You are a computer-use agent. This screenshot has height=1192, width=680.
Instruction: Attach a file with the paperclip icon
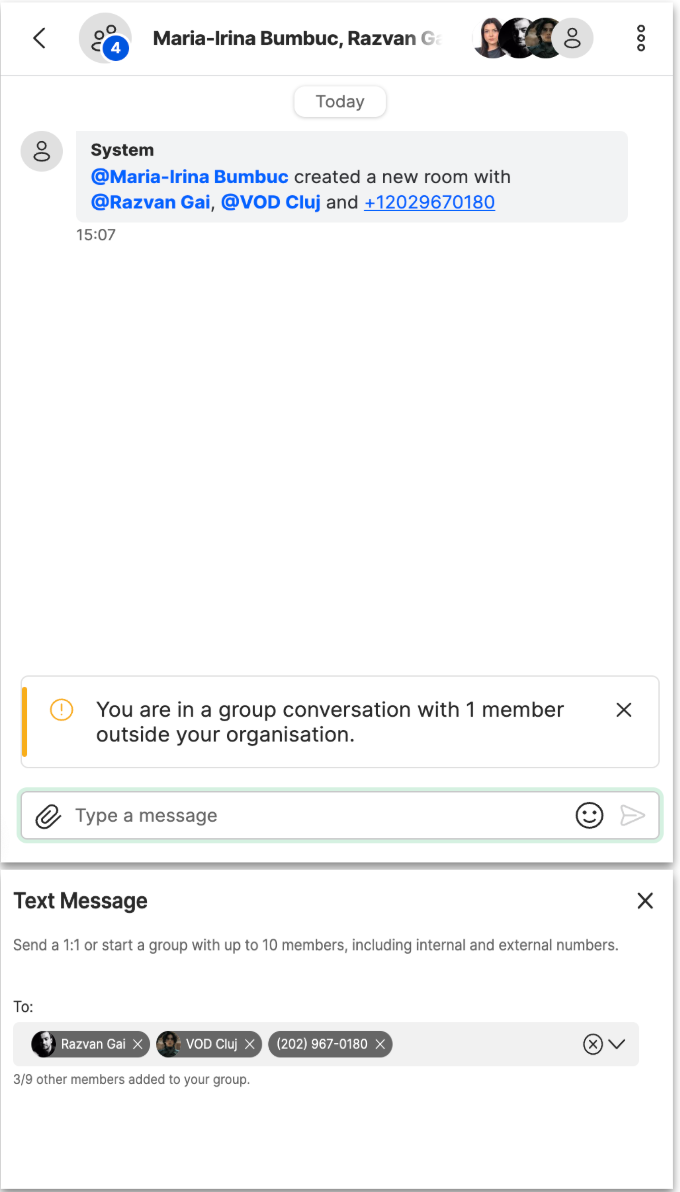48,816
